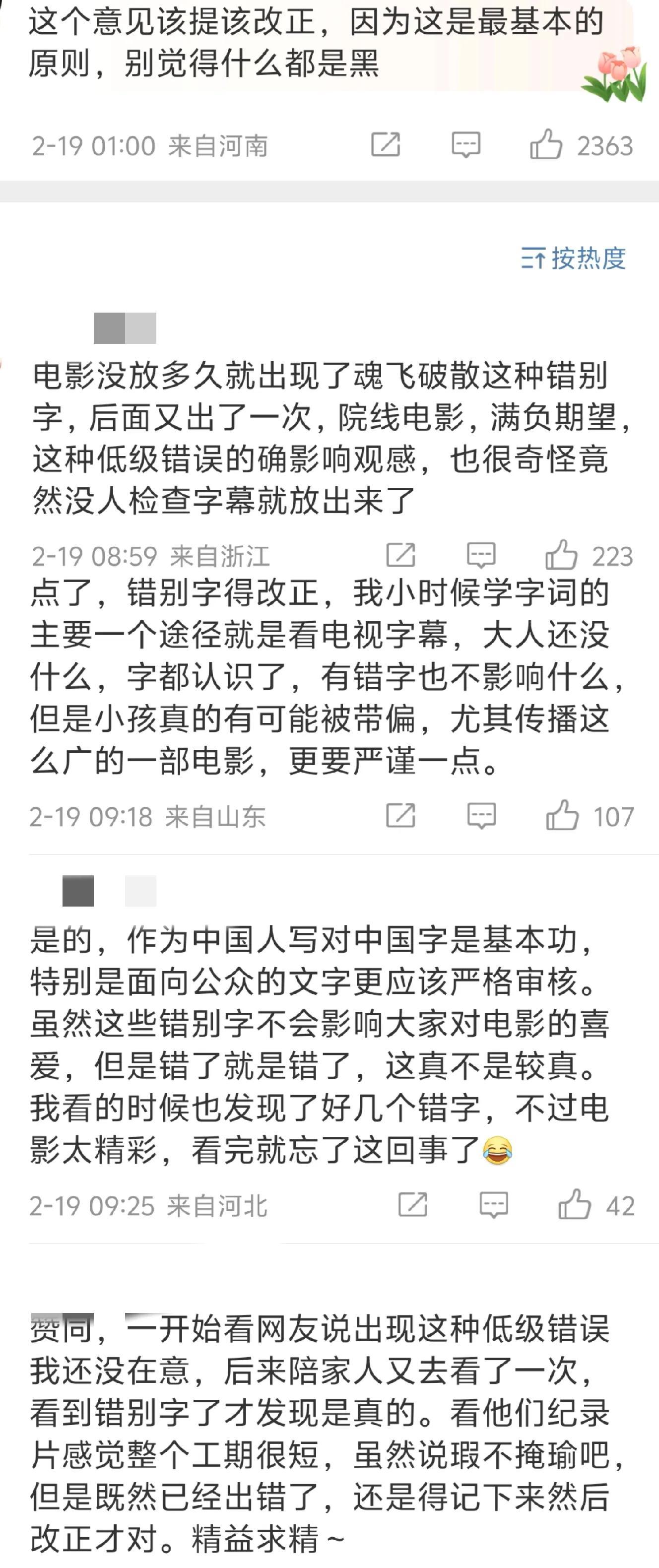
Task: Reply to the 2-19 08:59 comment from 浙江
Action: click(481, 555)
